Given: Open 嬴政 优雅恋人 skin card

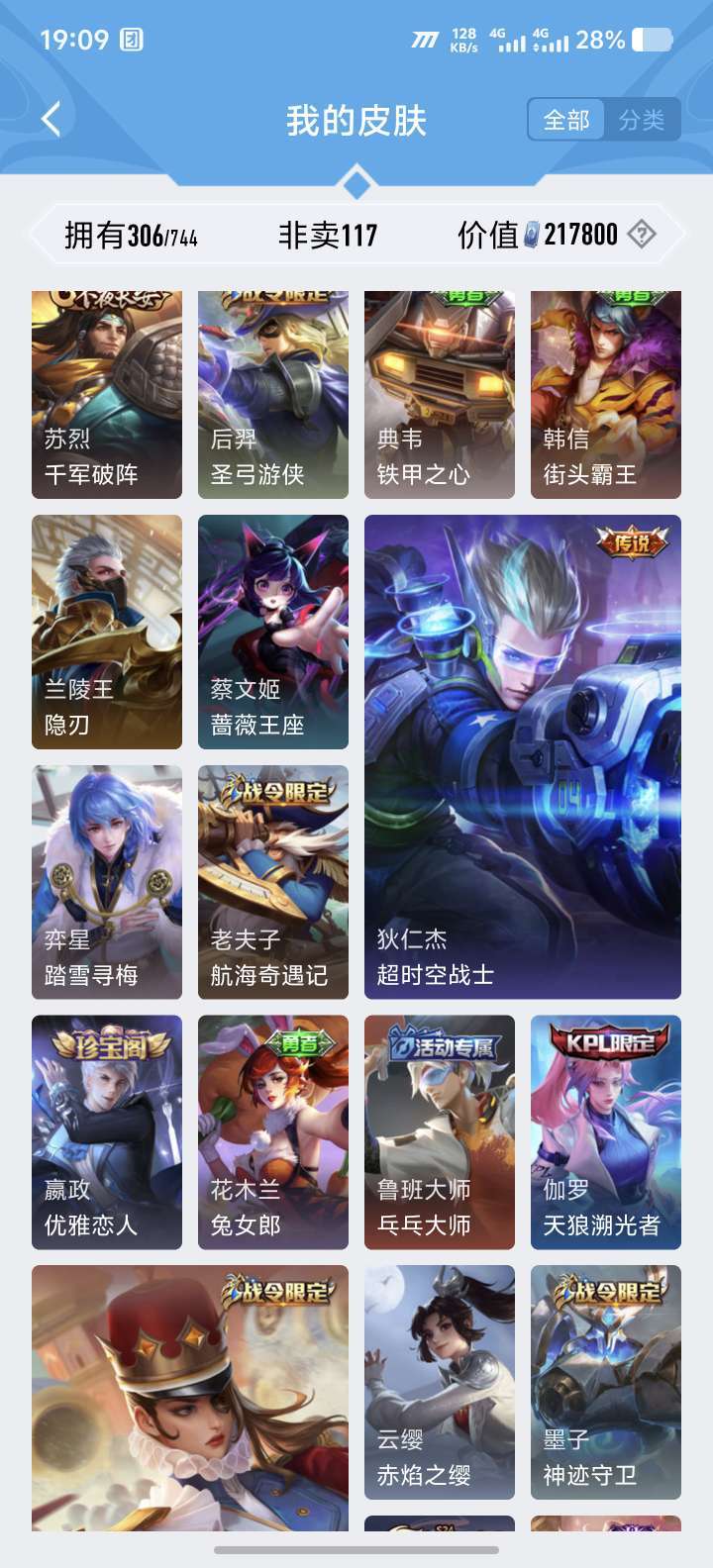Looking at the screenshot, I should (x=107, y=1131).
